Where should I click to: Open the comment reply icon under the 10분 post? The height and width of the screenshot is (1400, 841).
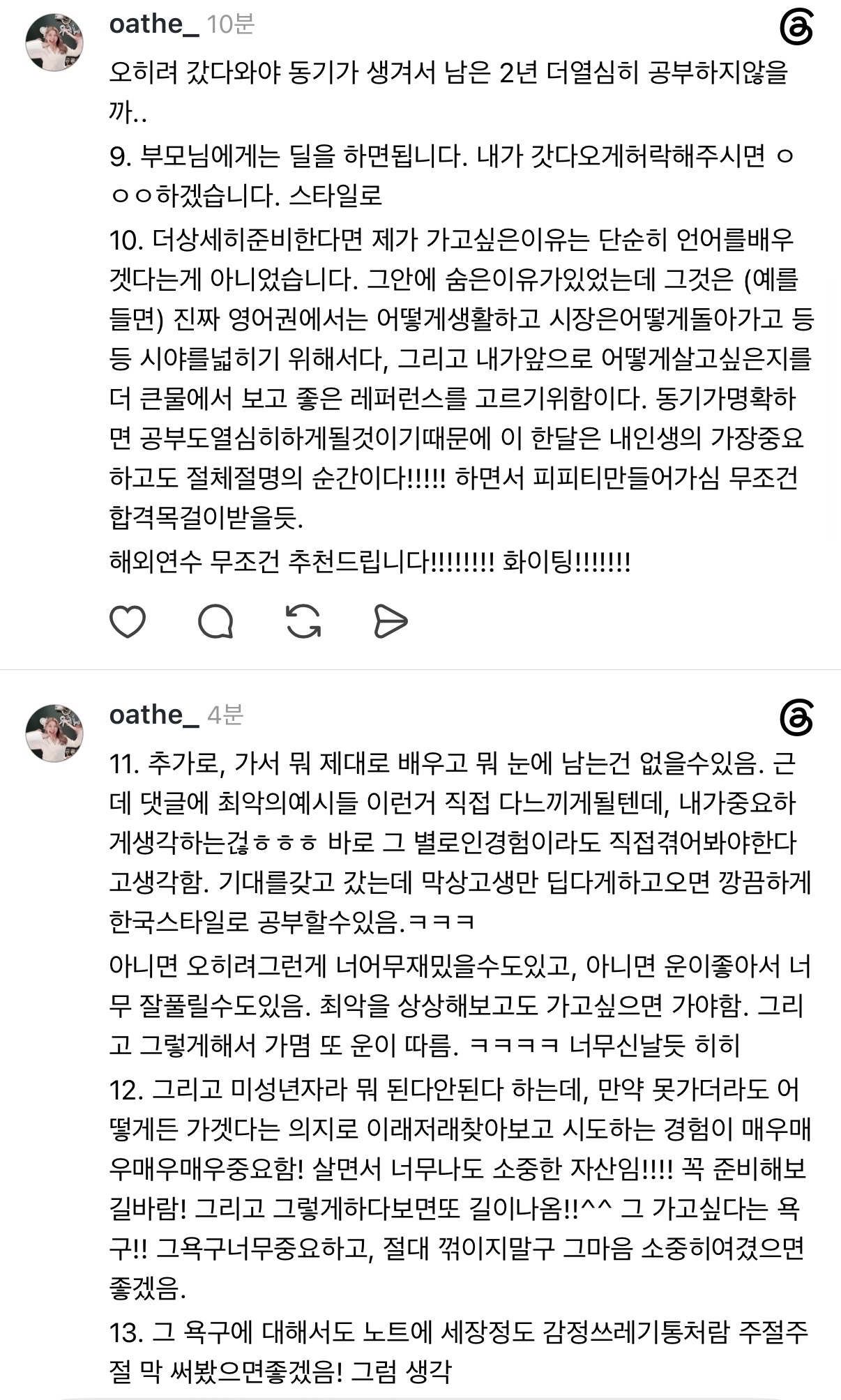pos(215,621)
